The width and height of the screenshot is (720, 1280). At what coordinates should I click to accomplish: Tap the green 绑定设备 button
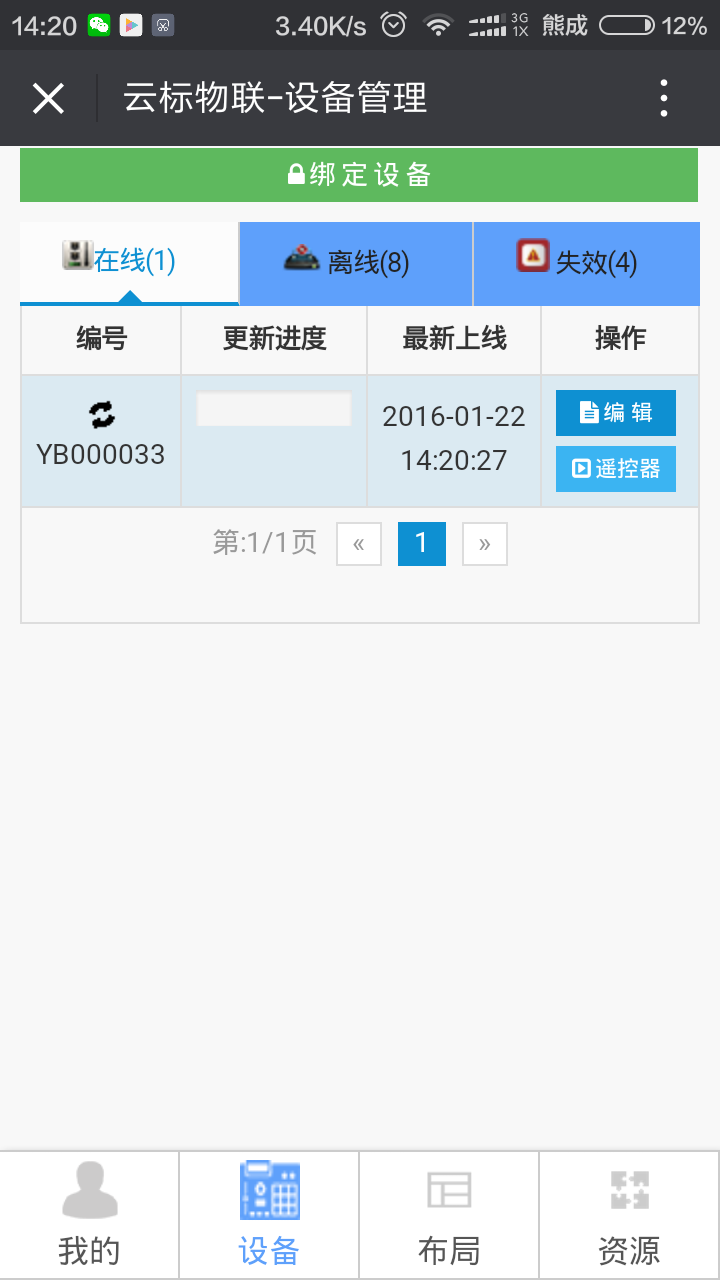click(359, 175)
